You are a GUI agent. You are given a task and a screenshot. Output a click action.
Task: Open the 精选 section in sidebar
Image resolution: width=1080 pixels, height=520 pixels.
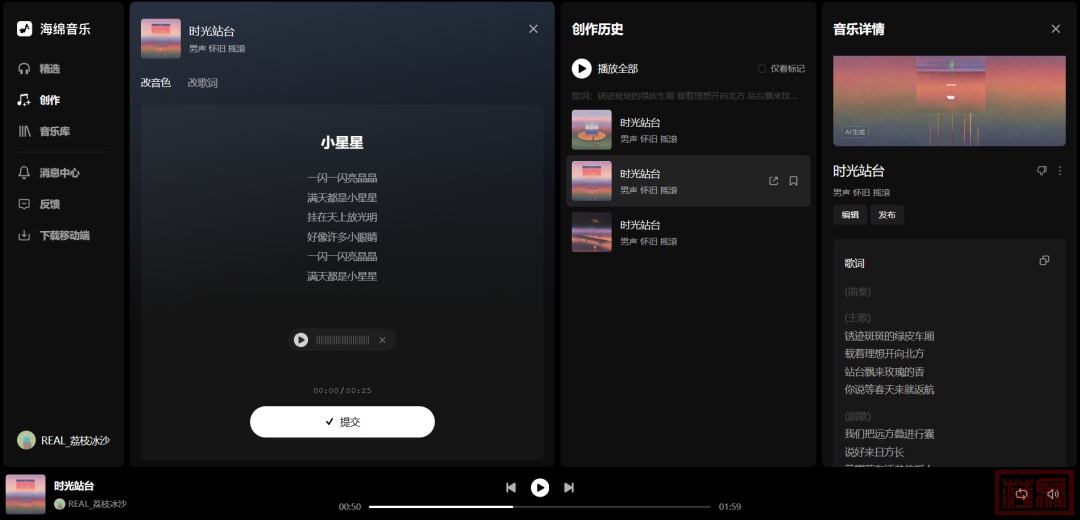click(48, 69)
